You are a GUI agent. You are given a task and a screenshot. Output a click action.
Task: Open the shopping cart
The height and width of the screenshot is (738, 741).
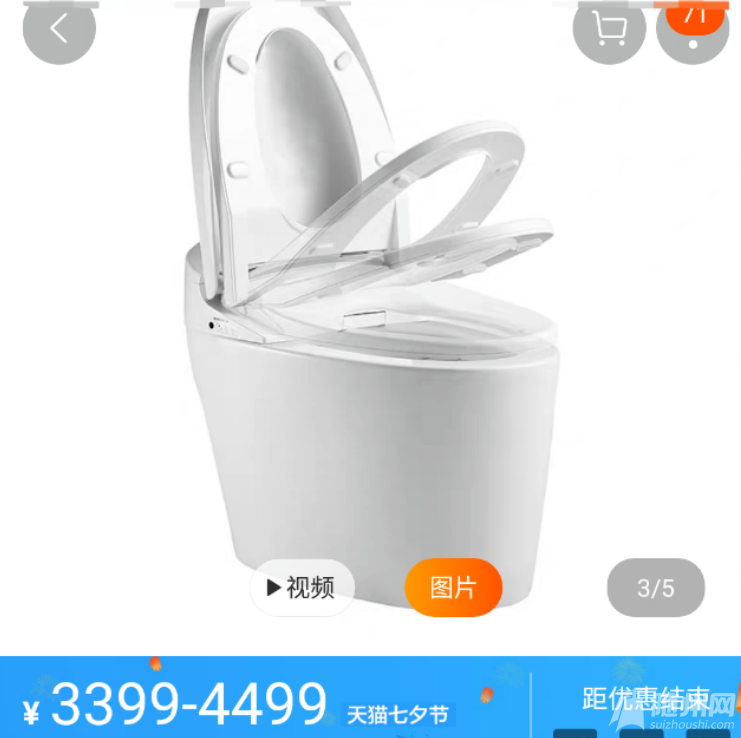[x=608, y=29]
